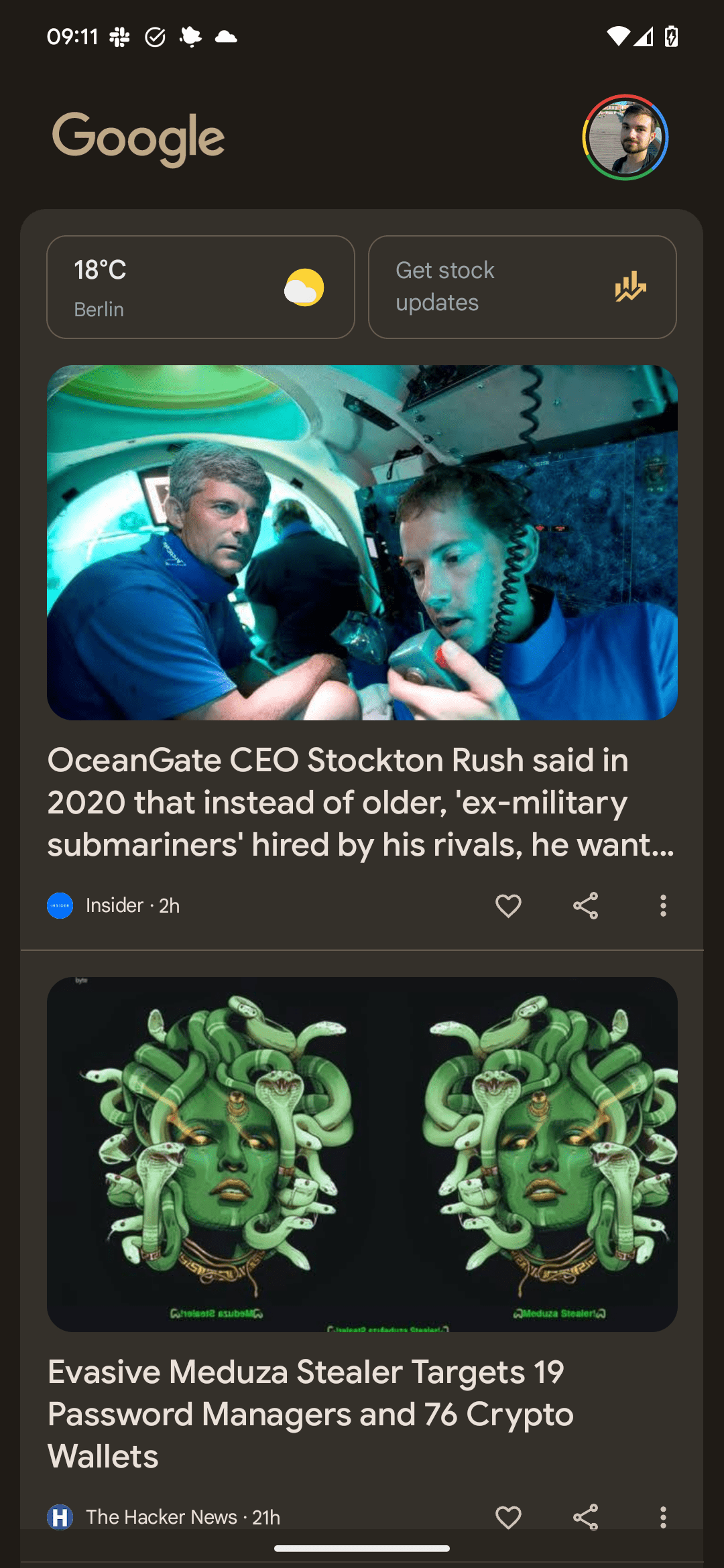Like the Insider OceanGate article
The height and width of the screenshot is (1568, 724).
coord(508,906)
